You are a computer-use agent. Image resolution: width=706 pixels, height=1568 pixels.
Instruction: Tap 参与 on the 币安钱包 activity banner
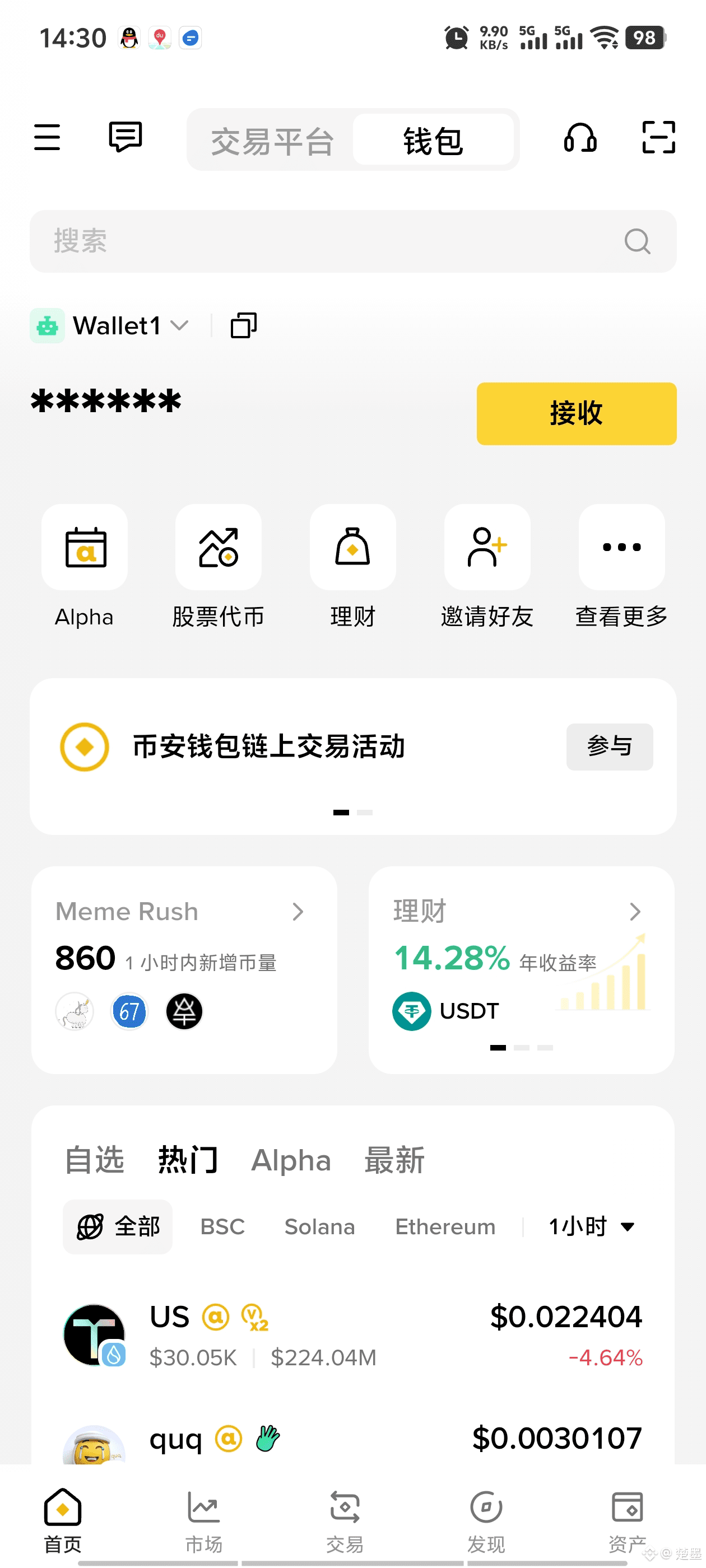click(609, 747)
